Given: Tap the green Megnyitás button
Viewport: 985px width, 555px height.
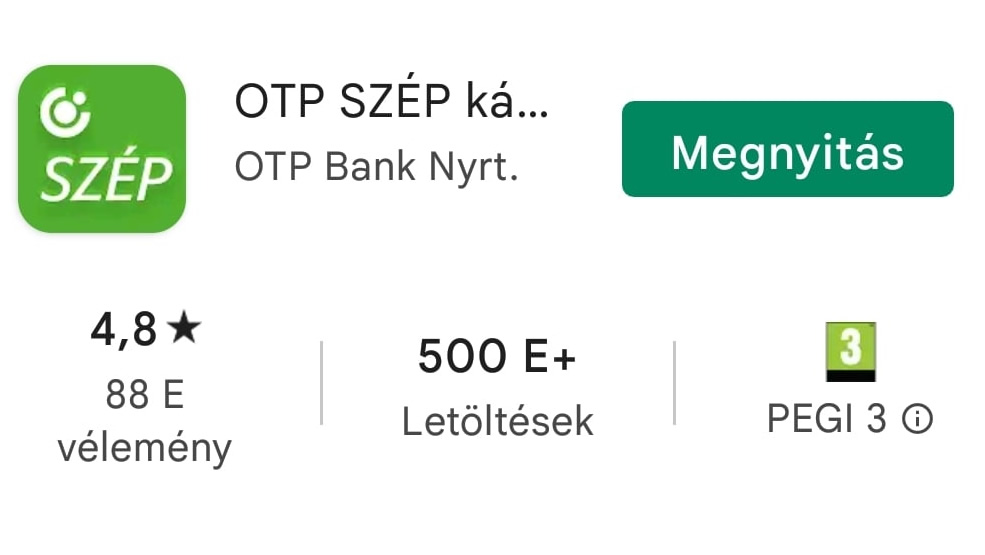Looking at the screenshot, I should pyautogui.click(x=787, y=149).
